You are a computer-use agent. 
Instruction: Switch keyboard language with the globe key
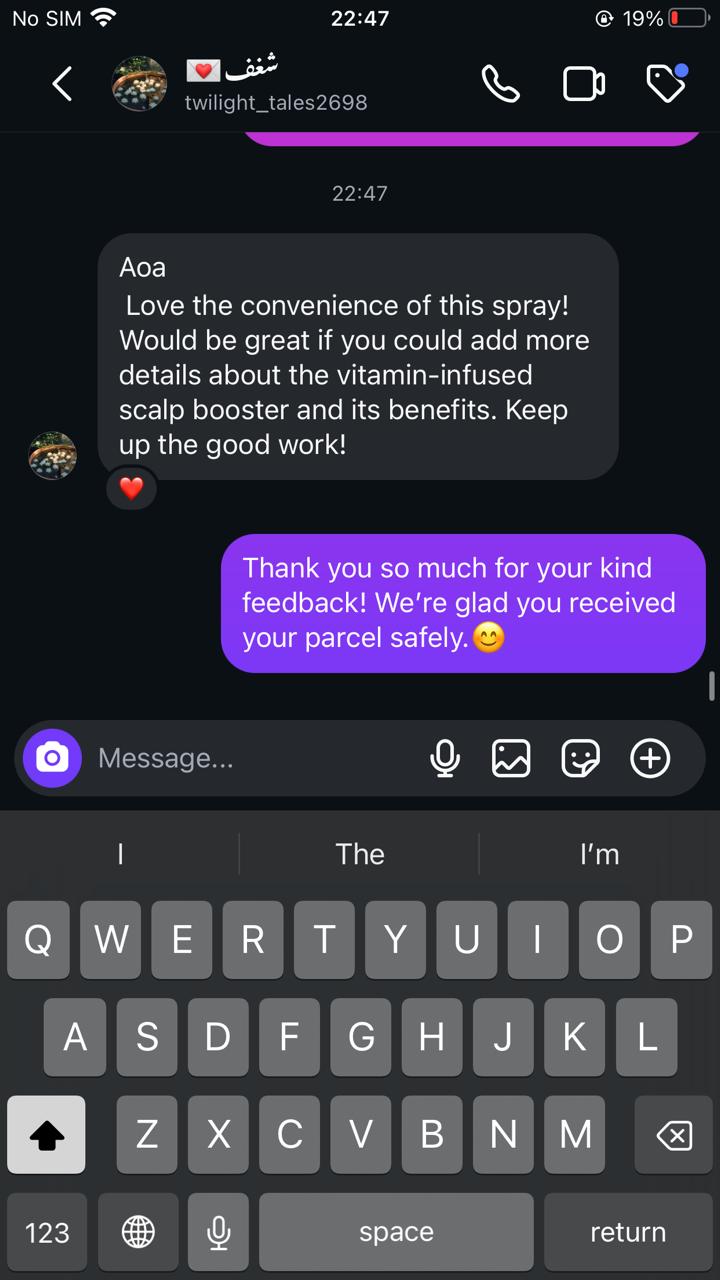138,1231
